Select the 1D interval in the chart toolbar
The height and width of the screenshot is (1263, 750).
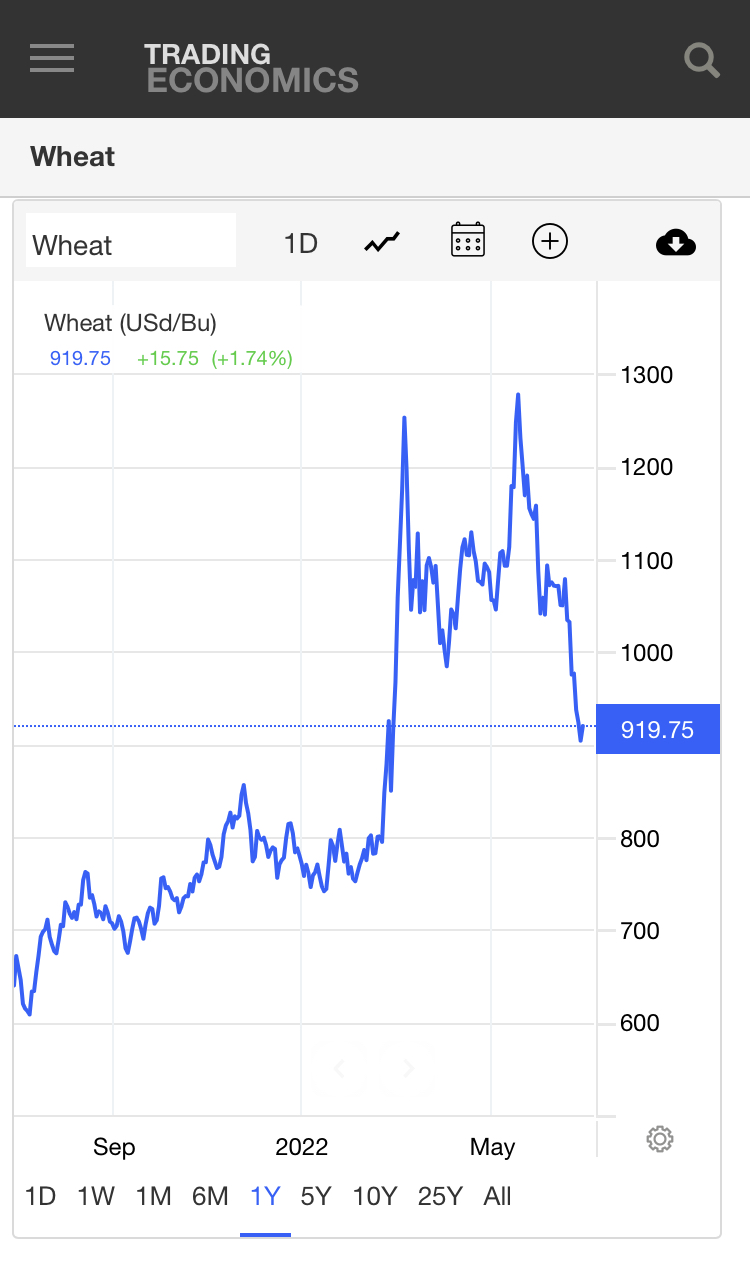point(300,243)
